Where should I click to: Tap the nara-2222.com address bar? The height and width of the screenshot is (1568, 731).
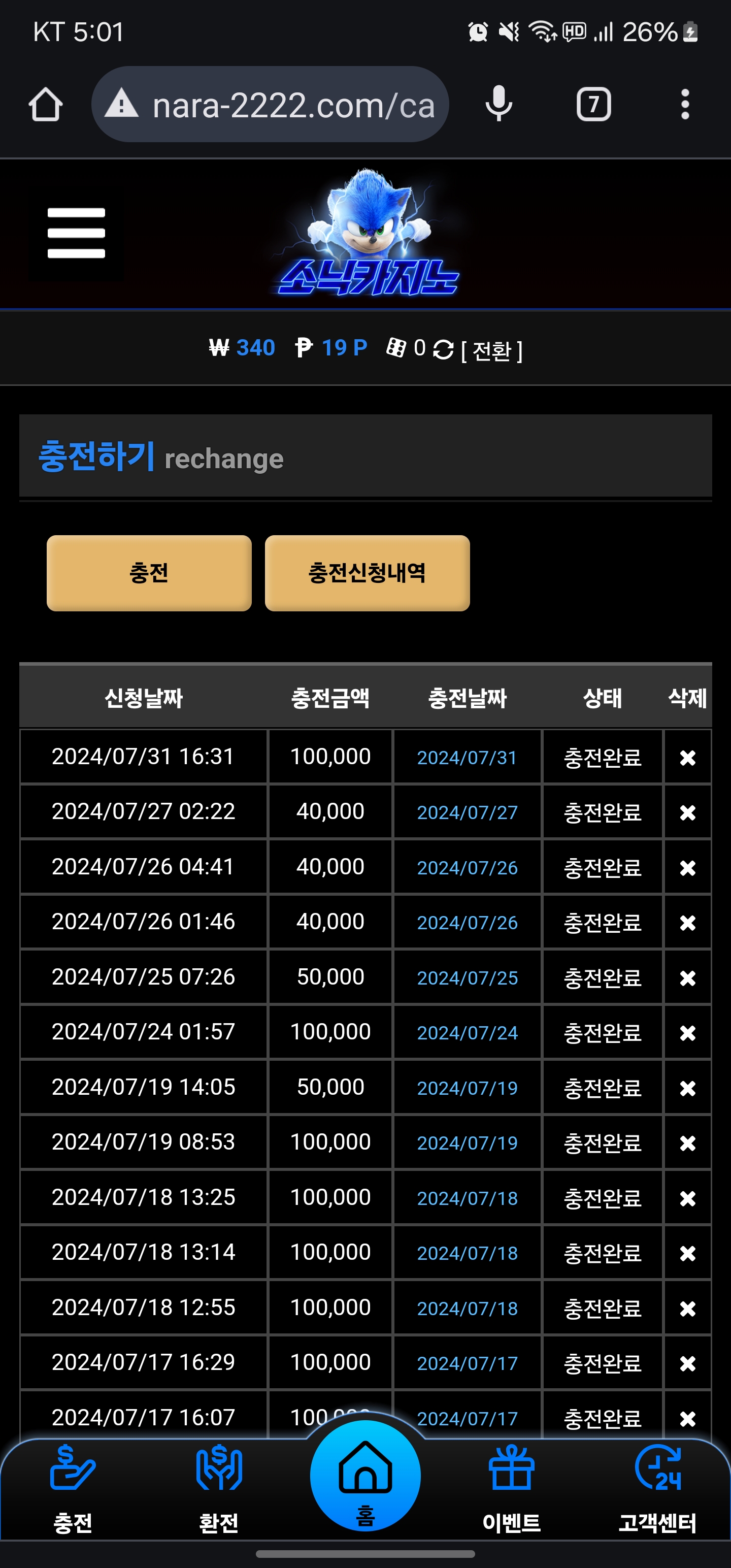[x=270, y=104]
